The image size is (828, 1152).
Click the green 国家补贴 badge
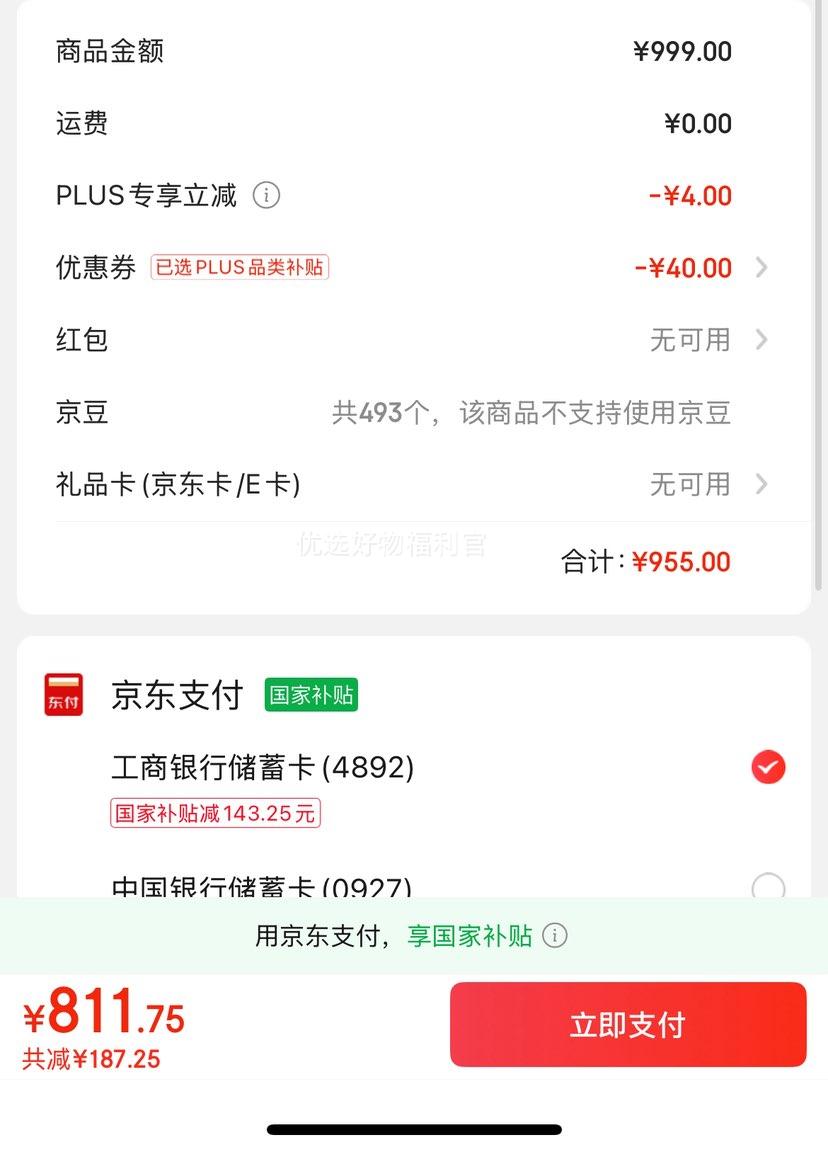point(310,694)
